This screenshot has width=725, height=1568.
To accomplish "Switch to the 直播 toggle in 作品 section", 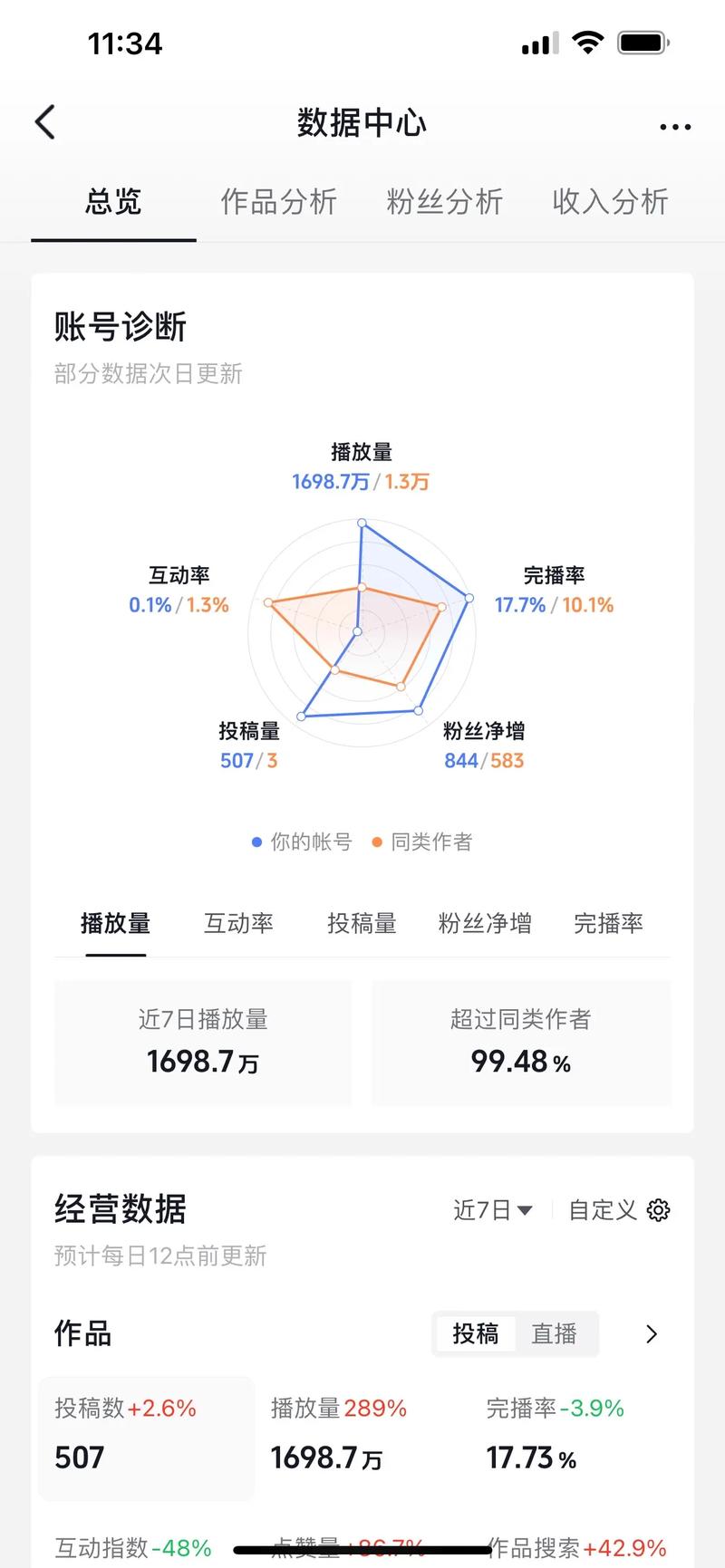I will click(x=556, y=1333).
